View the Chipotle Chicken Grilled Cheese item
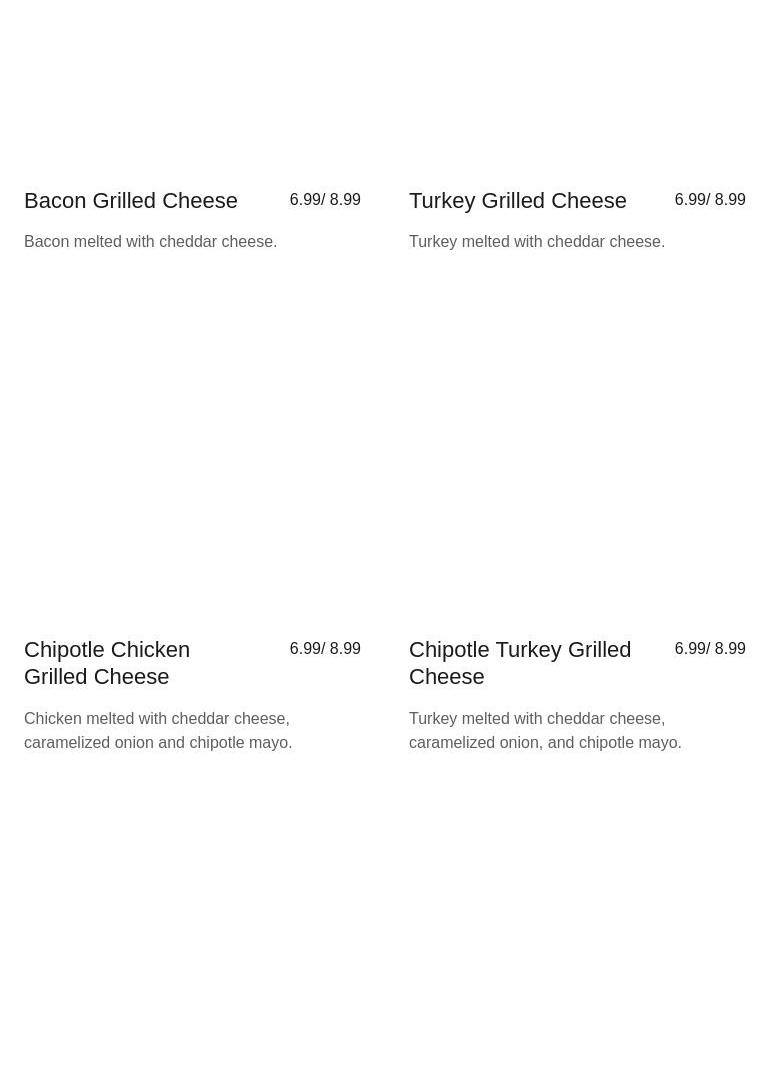Image resolution: width=770 pixels, height=1086 pixels. [x=107, y=663]
